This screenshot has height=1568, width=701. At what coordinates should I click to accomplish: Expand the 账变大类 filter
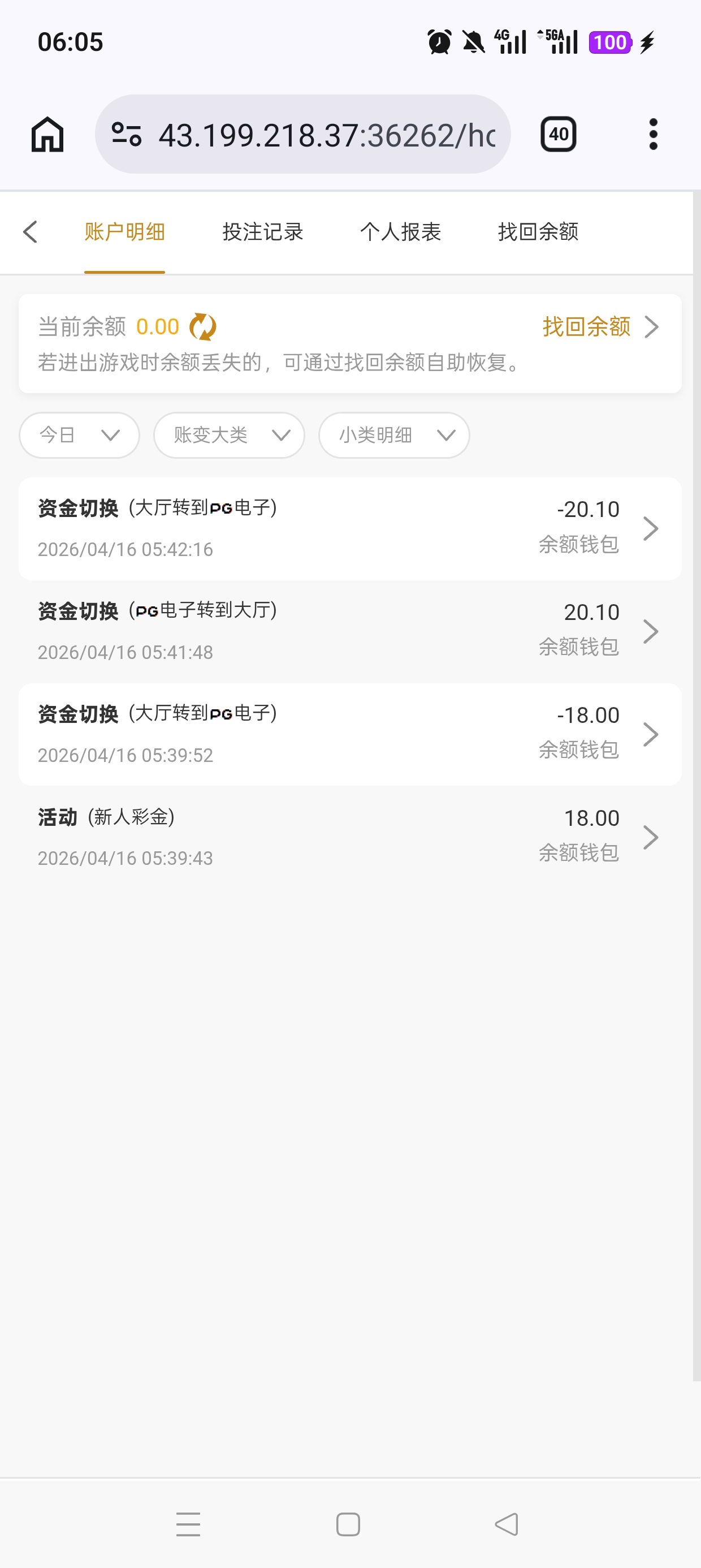coord(229,435)
